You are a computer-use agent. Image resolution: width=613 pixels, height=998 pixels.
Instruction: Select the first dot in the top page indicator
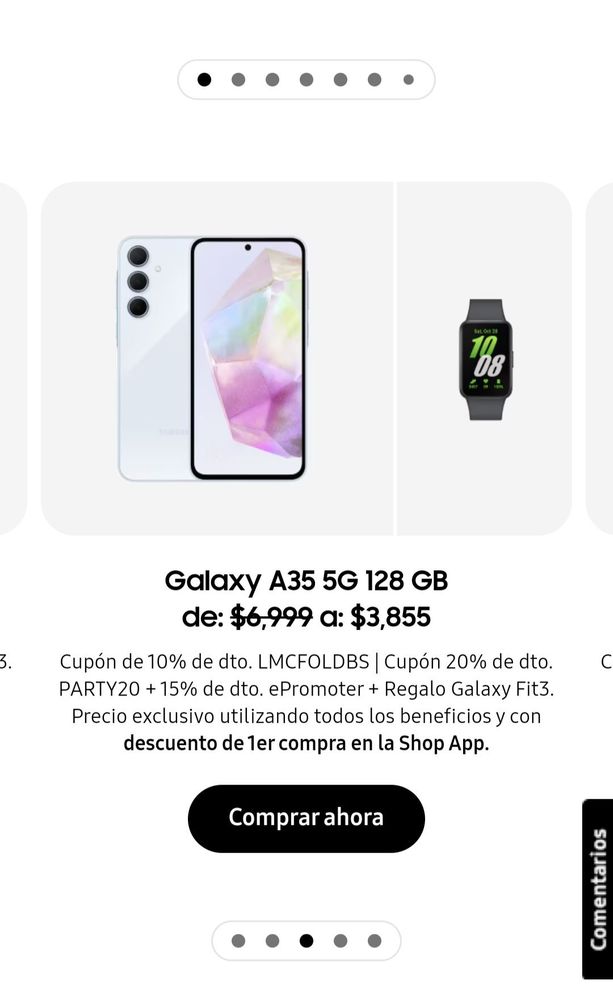tap(204, 80)
